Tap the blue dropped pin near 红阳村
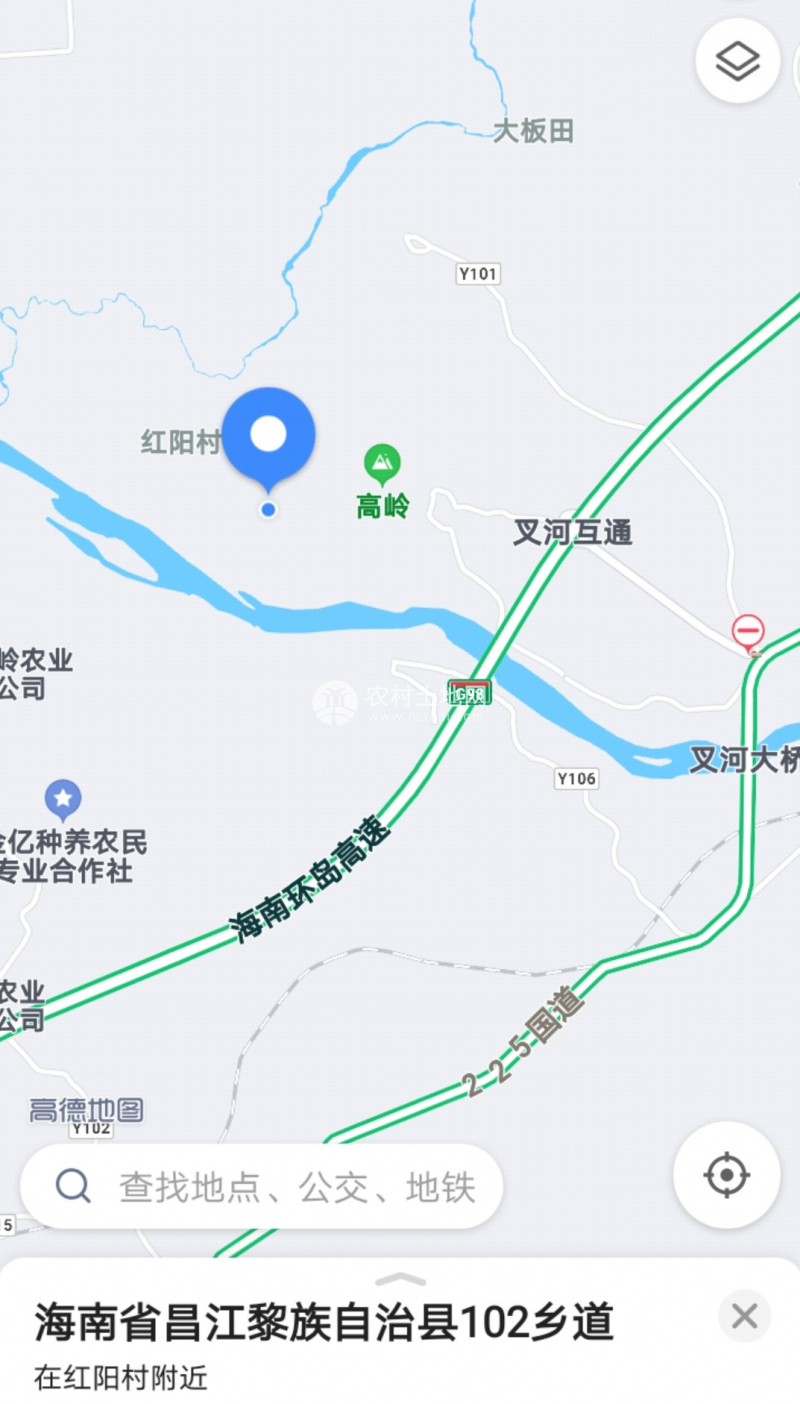Screen dimensions: 800x1404 coord(268,436)
